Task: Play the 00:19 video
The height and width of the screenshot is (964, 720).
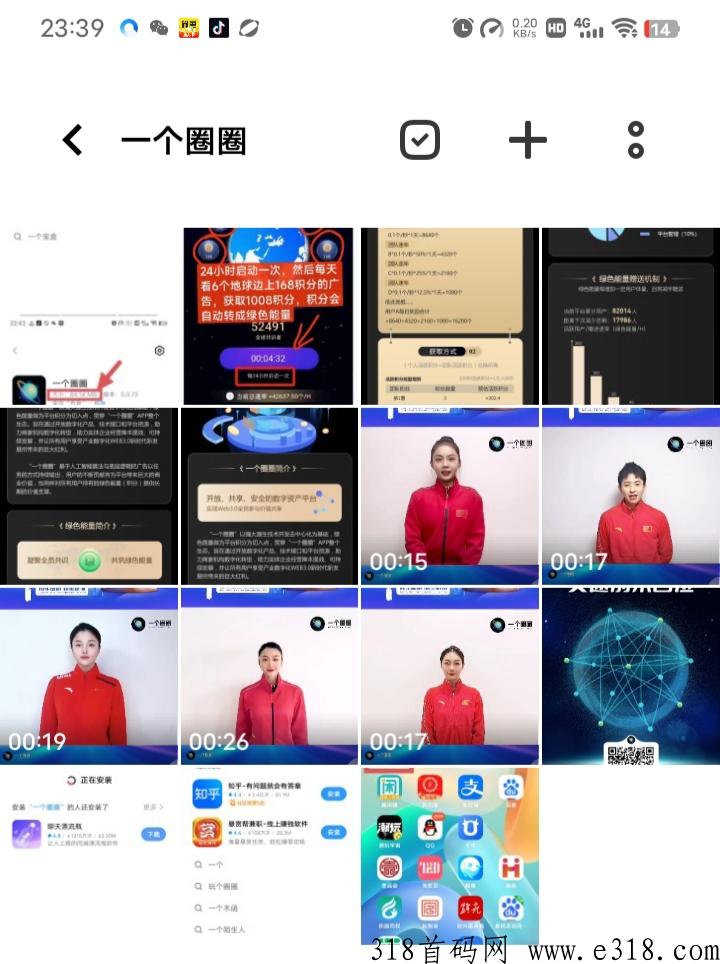Action: (x=88, y=676)
